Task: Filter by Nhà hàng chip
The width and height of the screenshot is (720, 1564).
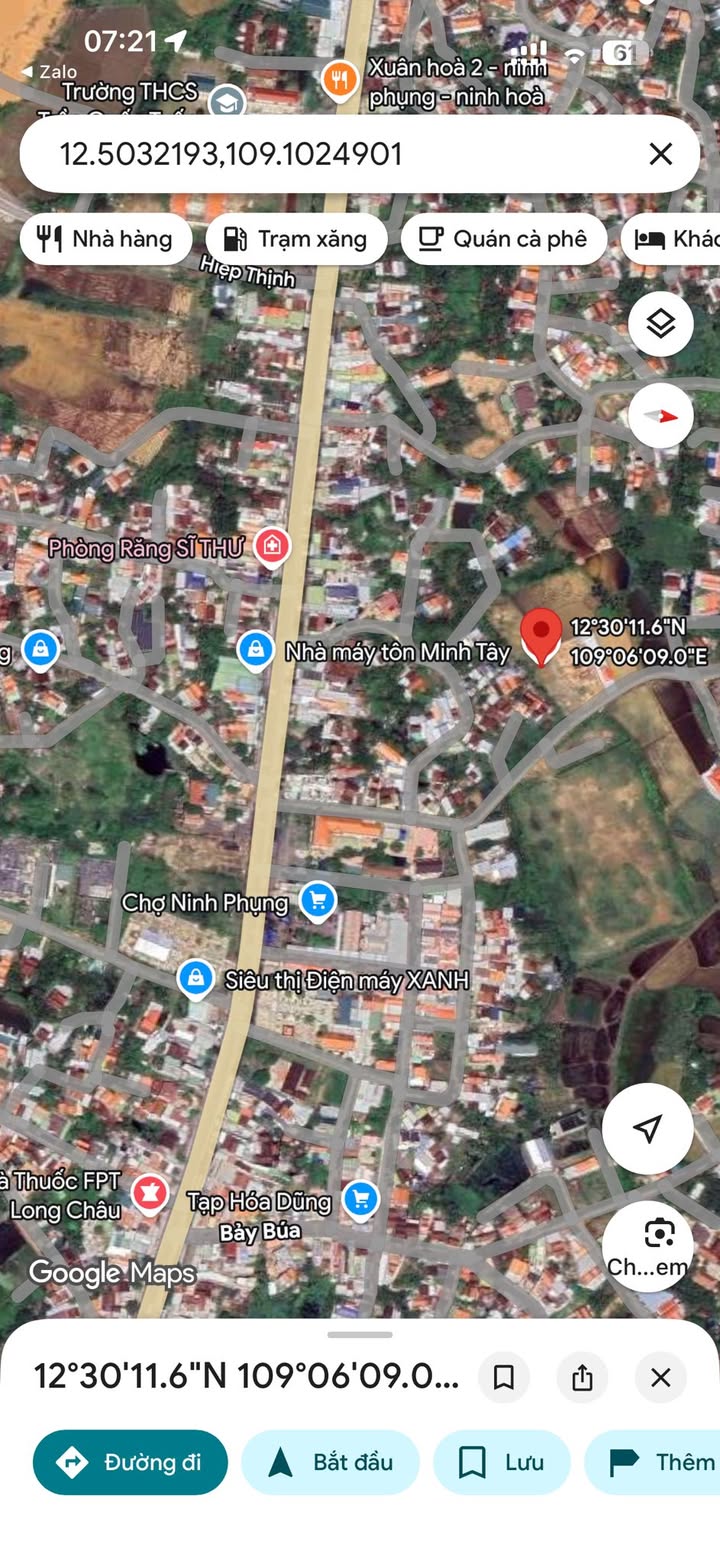Action: 104,239
